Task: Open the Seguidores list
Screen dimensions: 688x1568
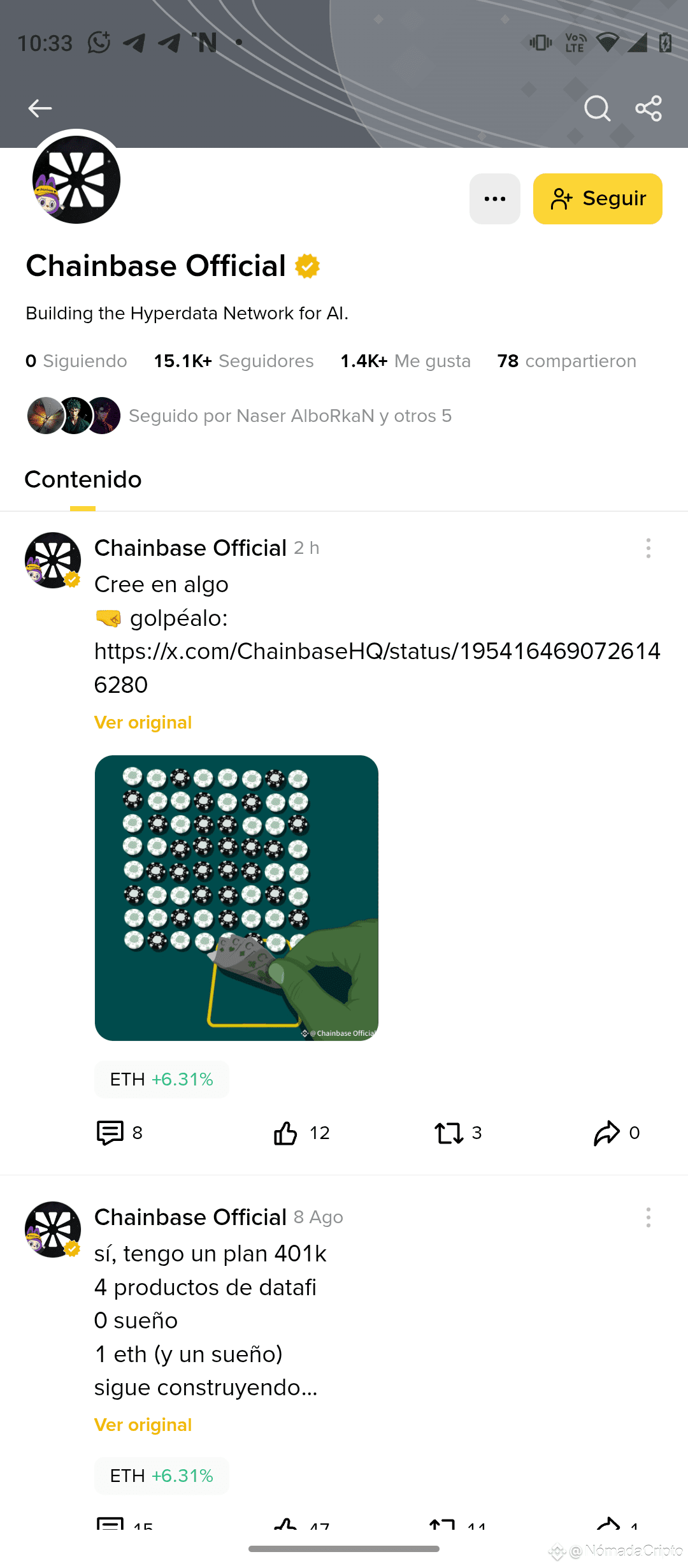Action: pos(234,361)
